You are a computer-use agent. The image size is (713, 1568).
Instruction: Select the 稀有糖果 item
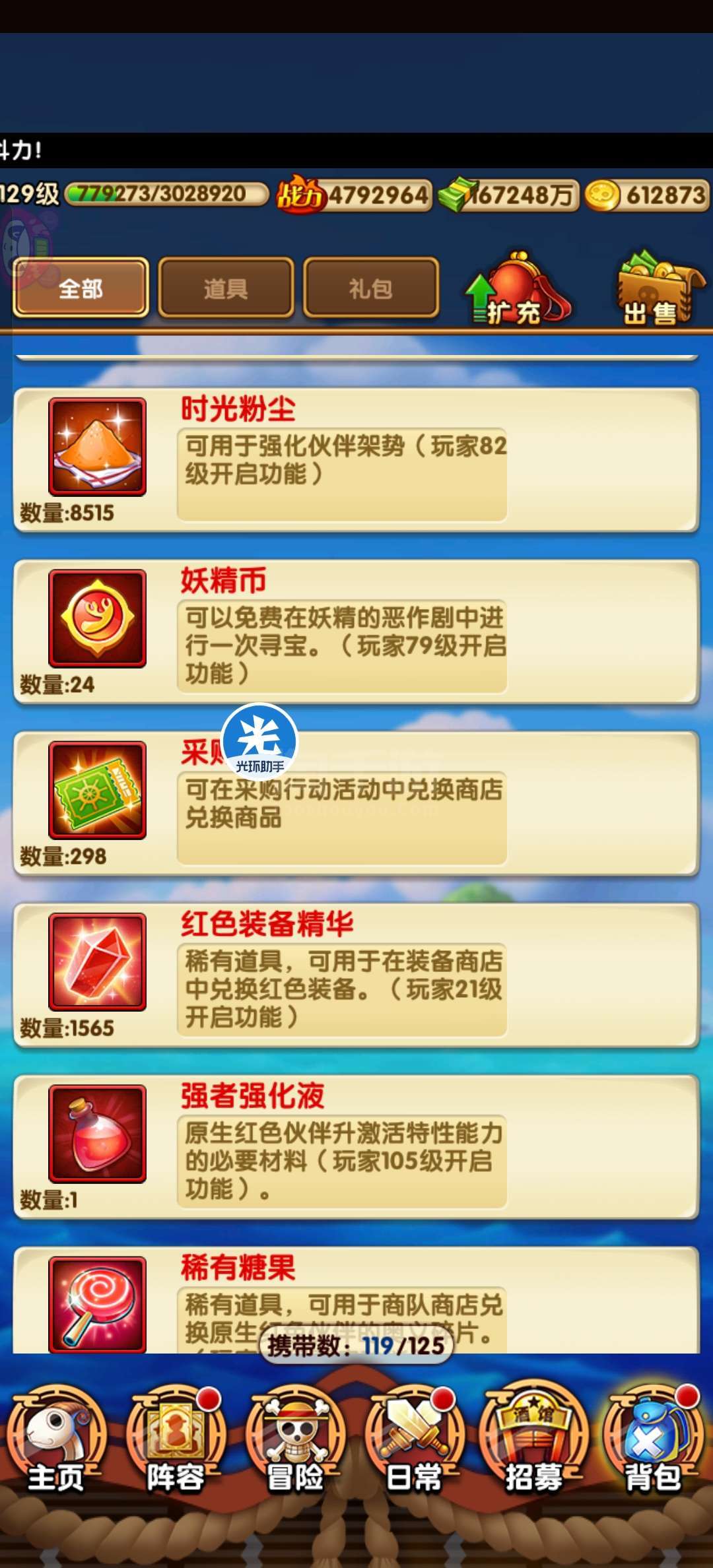(x=356, y=1299)
